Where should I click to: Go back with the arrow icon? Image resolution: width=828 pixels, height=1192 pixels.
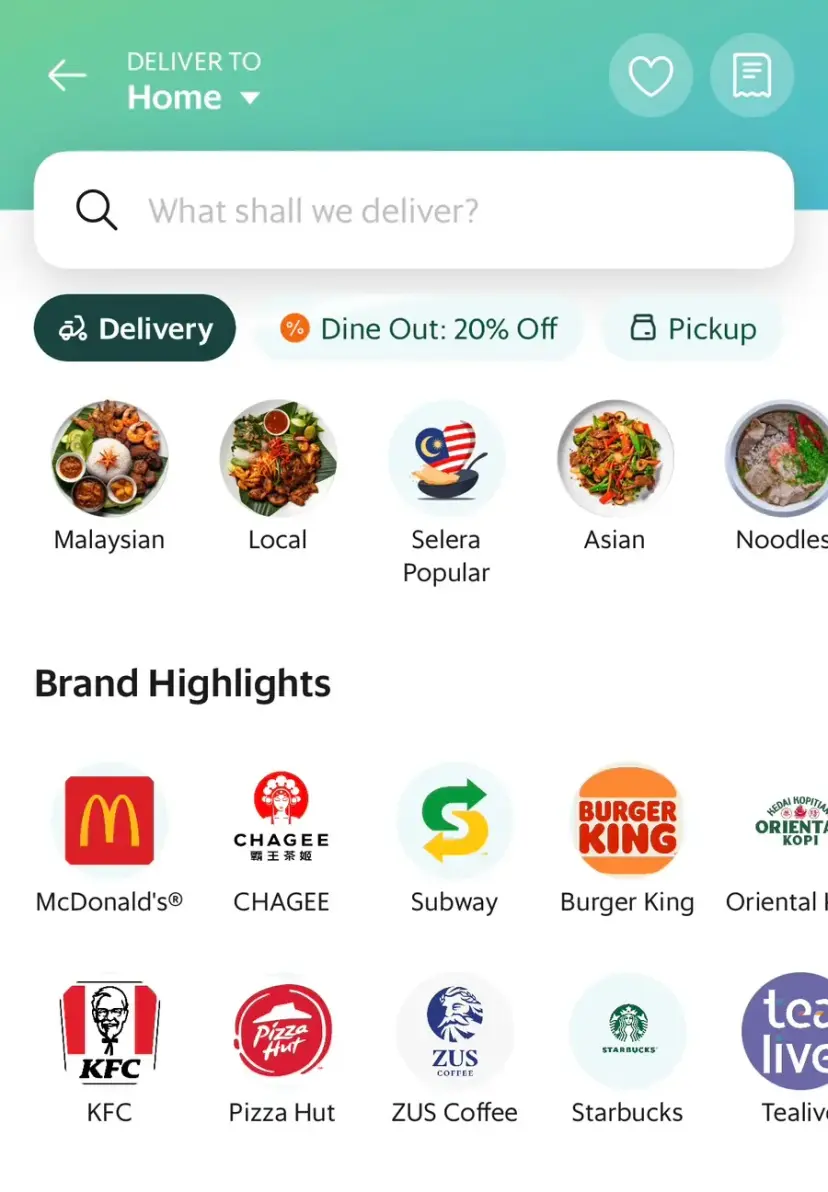tap(67, 75)
